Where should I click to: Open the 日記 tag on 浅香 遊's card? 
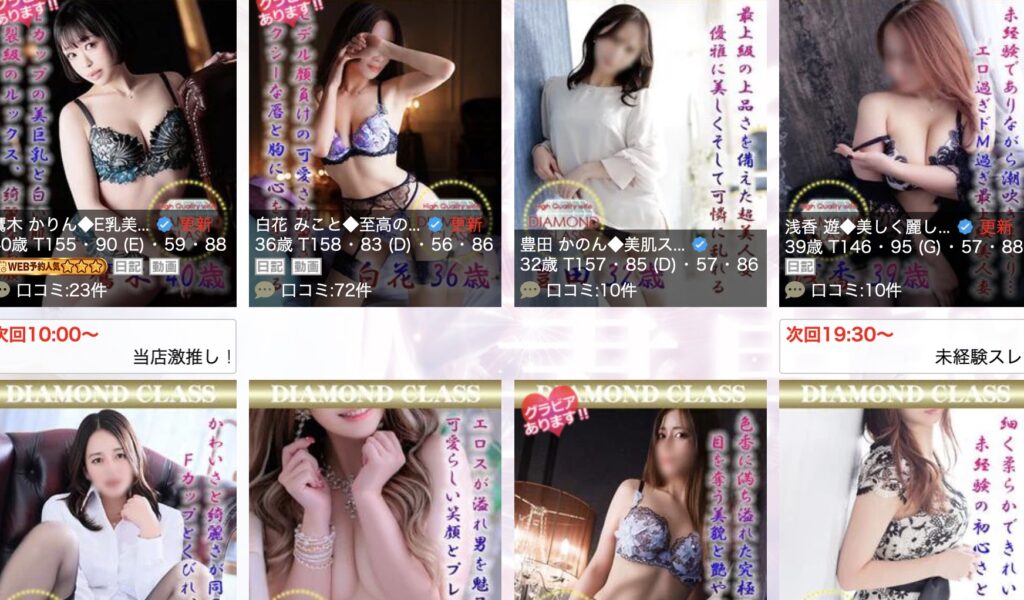tap(799, 266)
